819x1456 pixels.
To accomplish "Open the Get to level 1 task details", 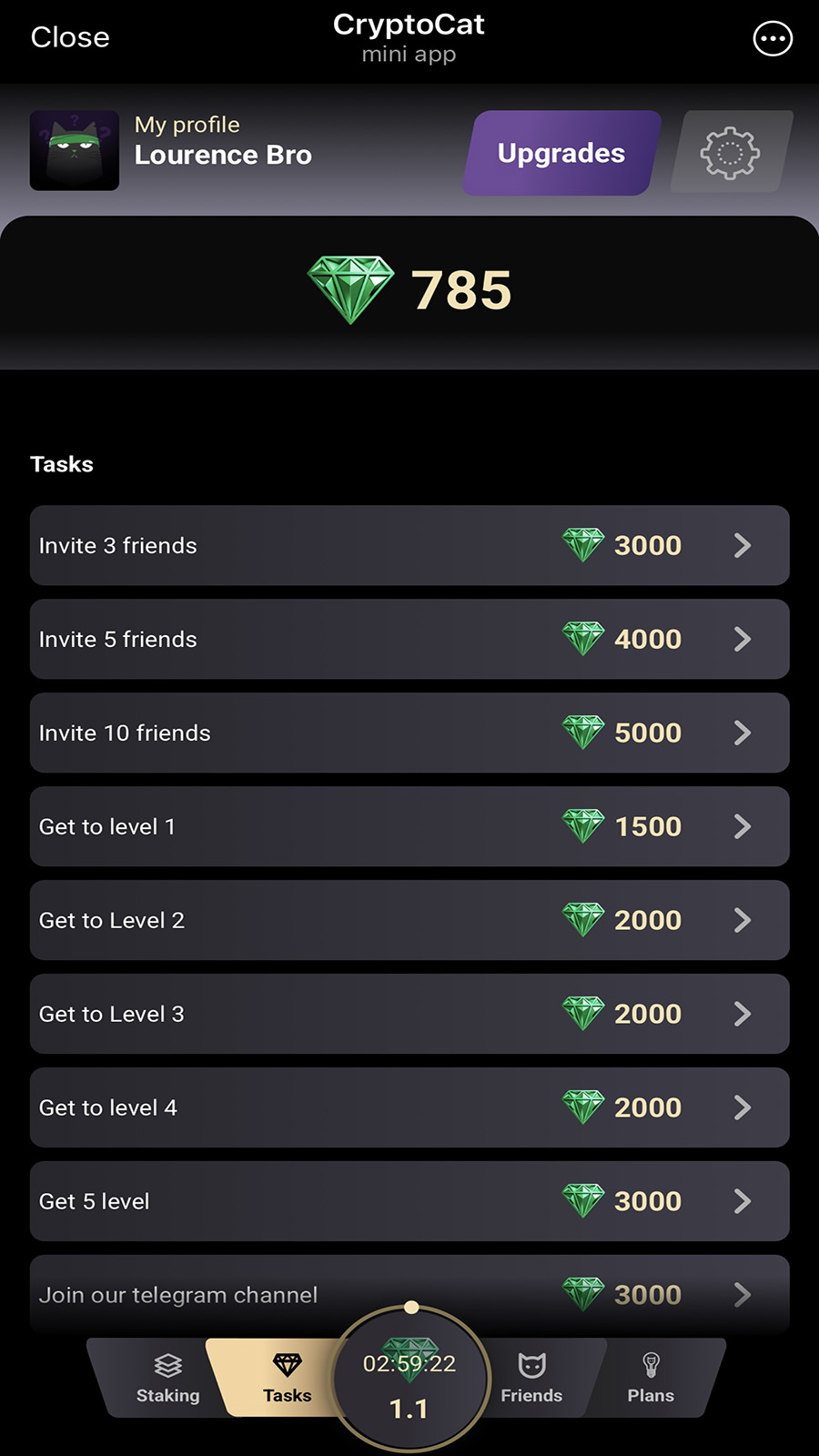I will (409, 826).
